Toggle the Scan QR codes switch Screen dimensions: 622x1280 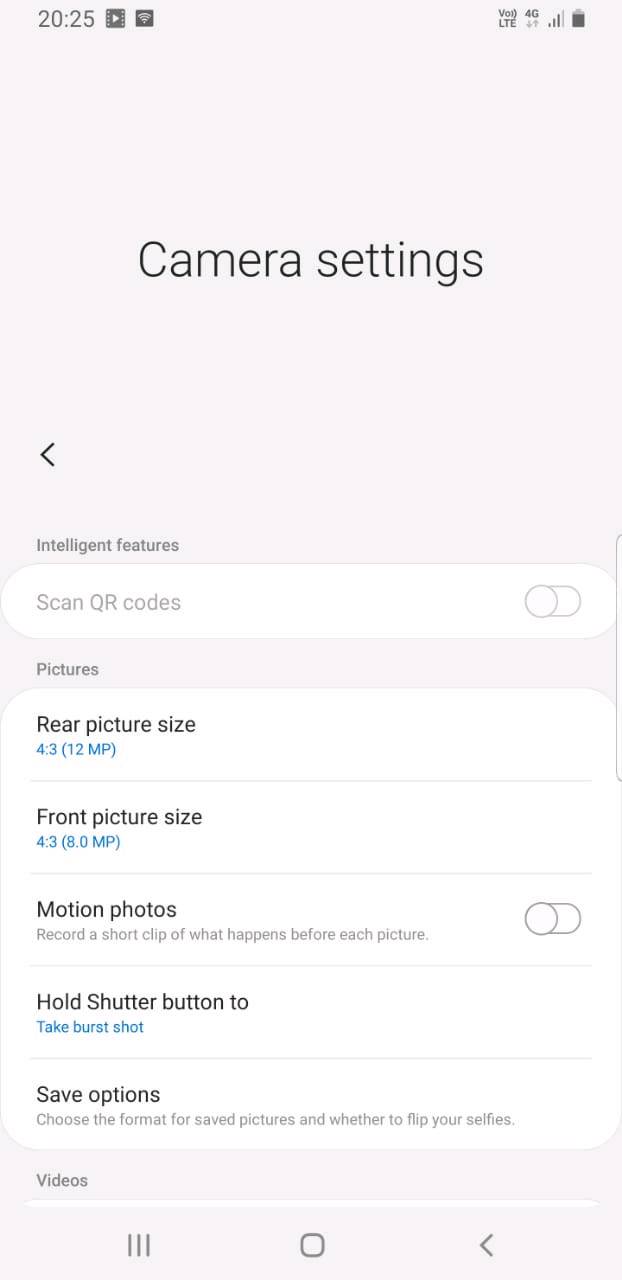(x=552, y=602)
